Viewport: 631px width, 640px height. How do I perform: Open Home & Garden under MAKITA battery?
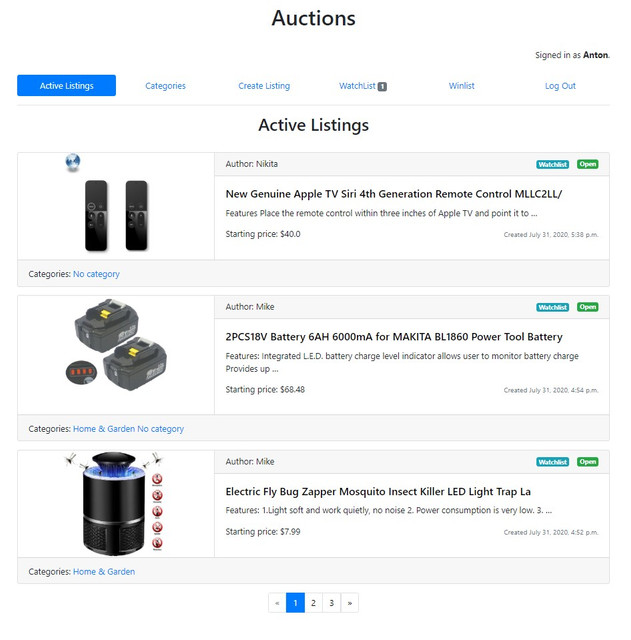(x=104, y=429)
